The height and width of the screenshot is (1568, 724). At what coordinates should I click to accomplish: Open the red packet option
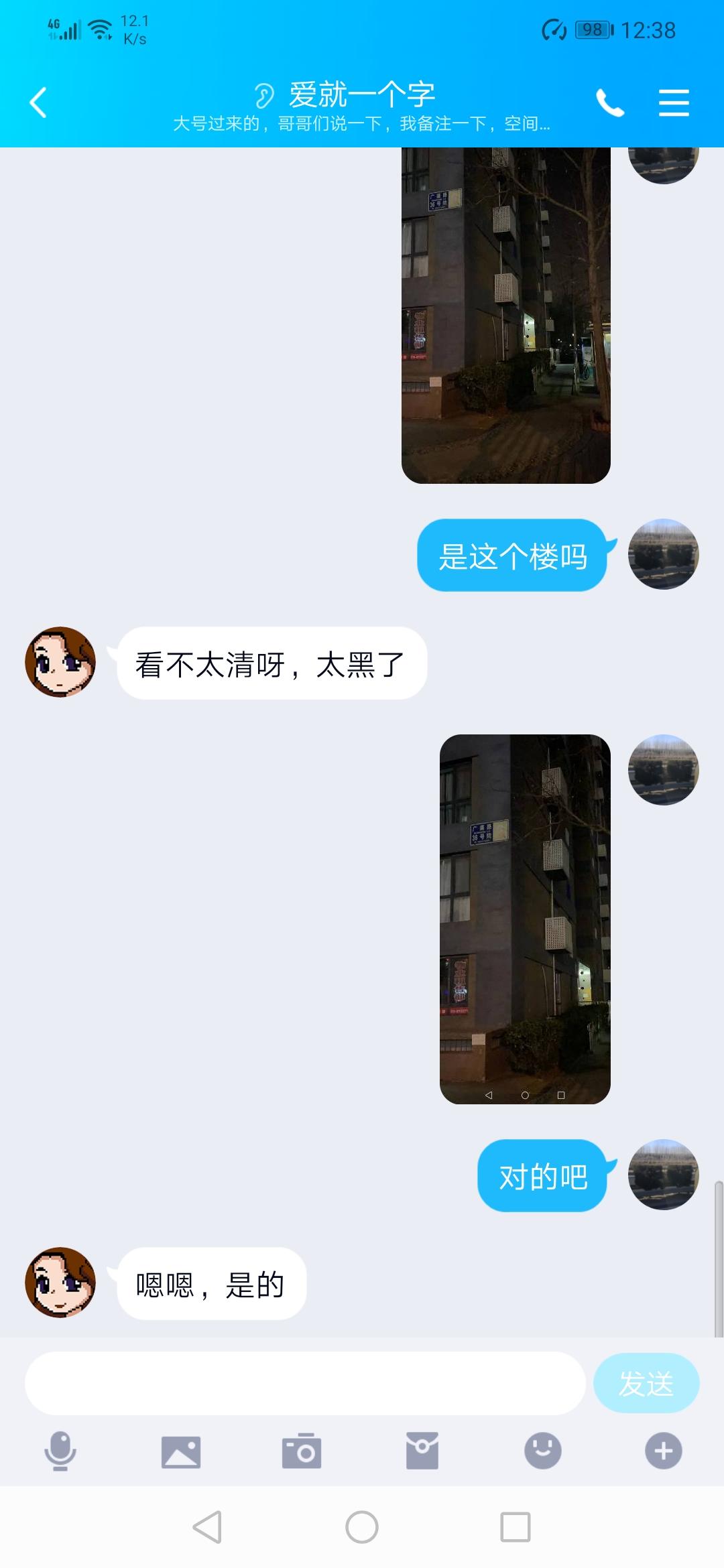[422, 1451]
